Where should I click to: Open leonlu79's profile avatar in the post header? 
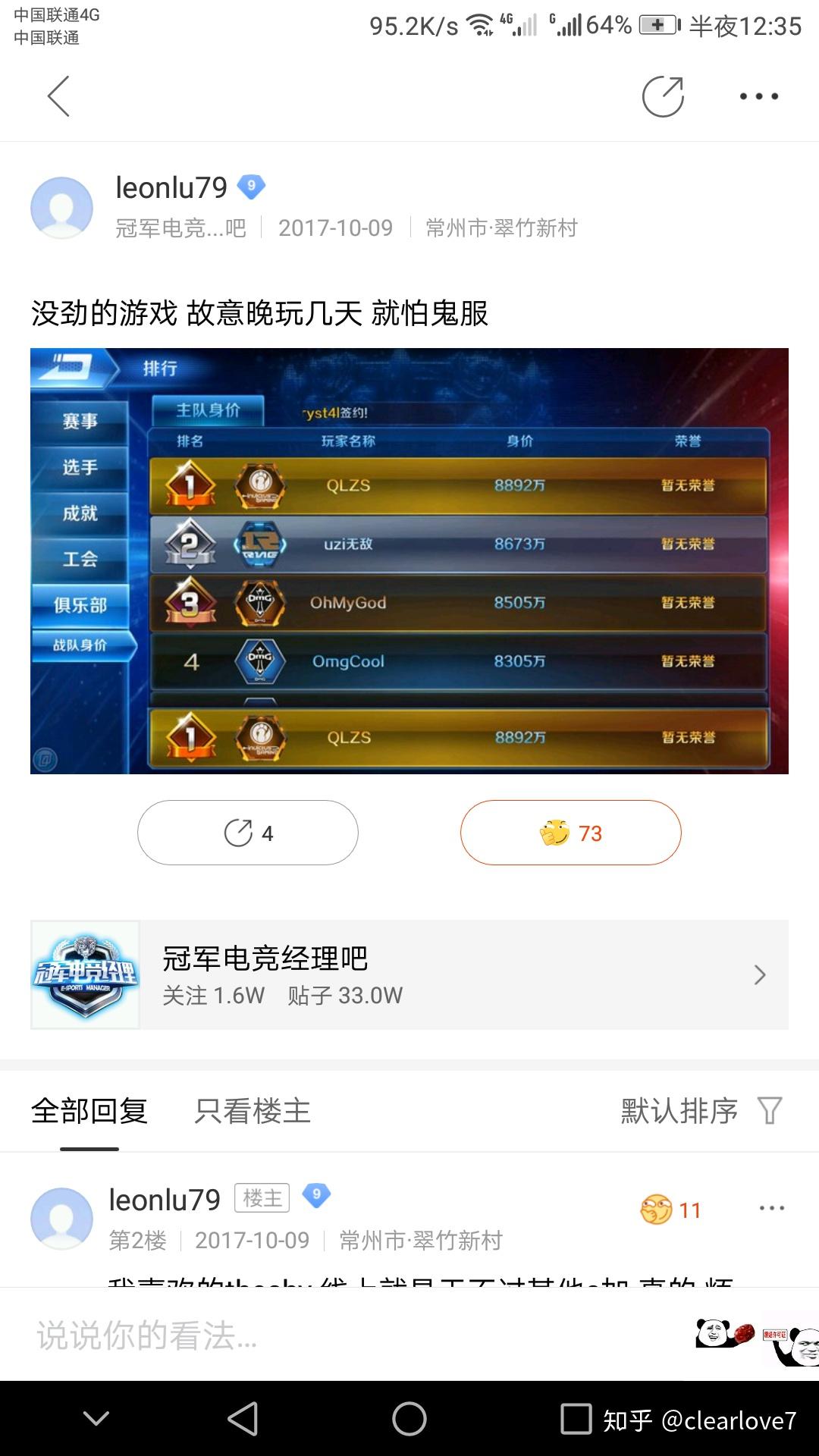61,208
